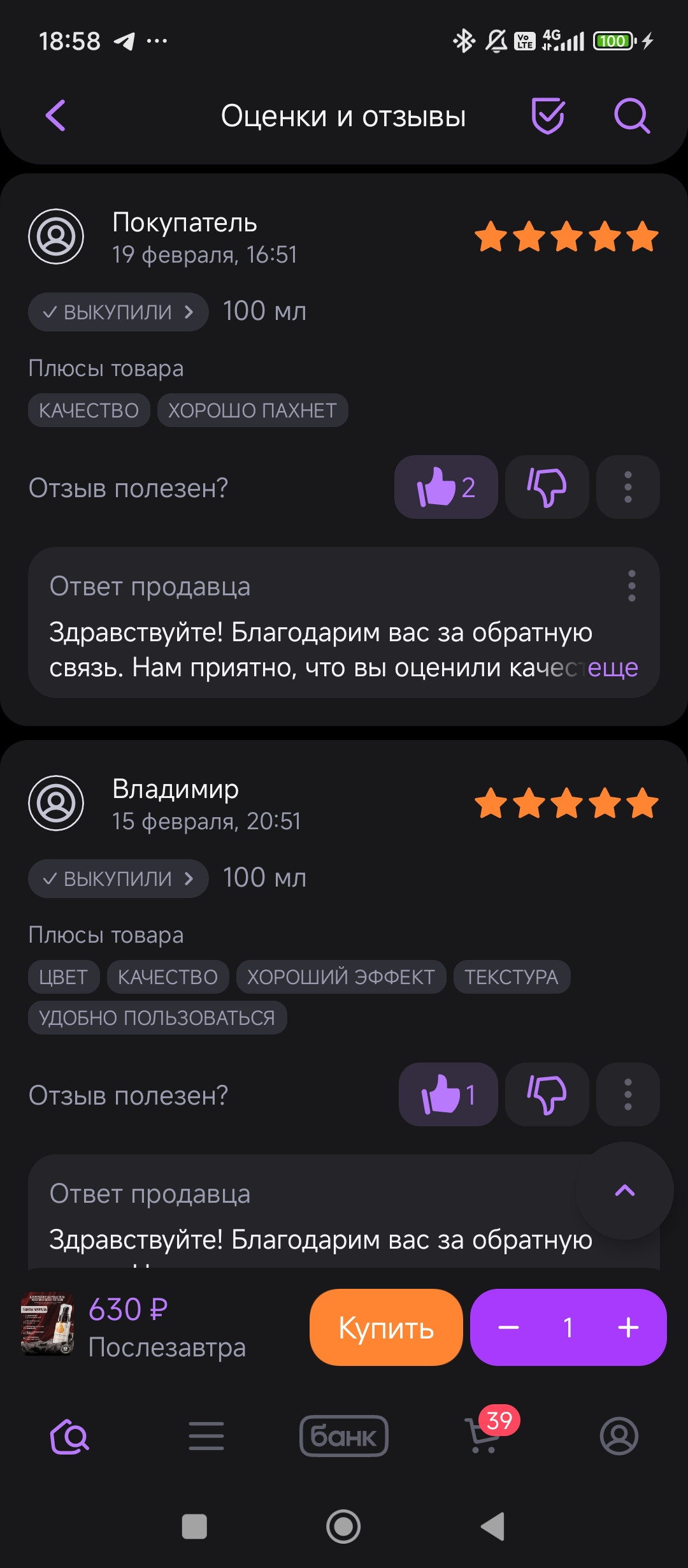The height and width of the screenshot is (1568, 688).
Task: Open the shield checkmark icon in header
Action: coord(548,116)
